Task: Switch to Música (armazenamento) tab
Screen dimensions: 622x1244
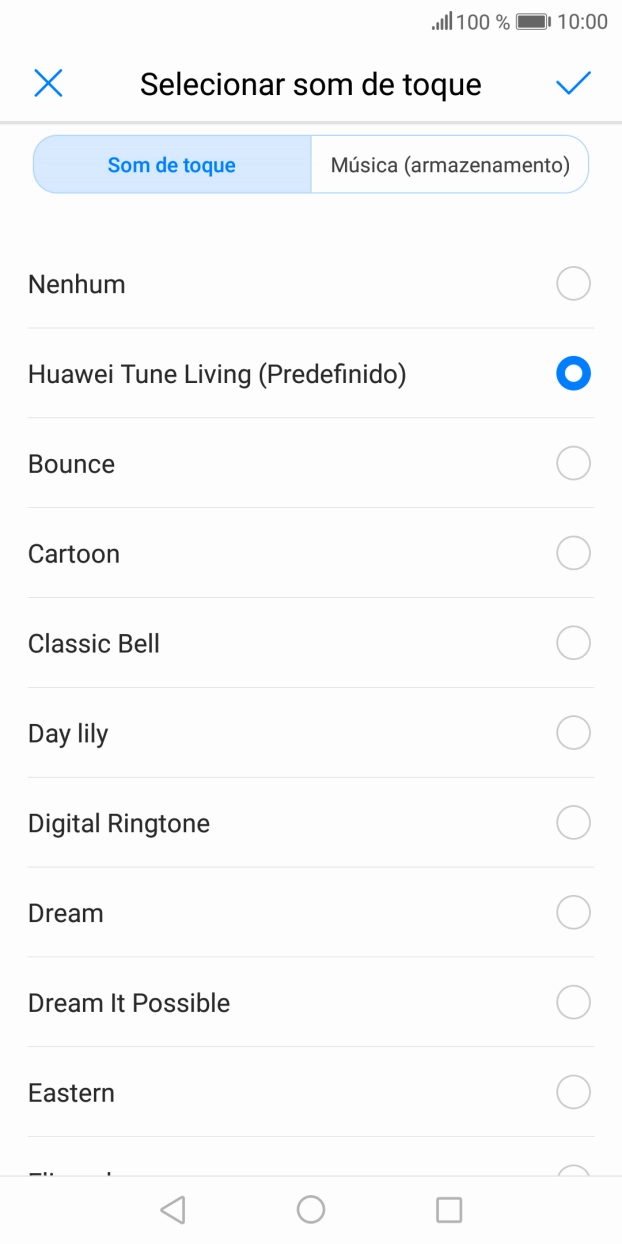Action: 450,165
